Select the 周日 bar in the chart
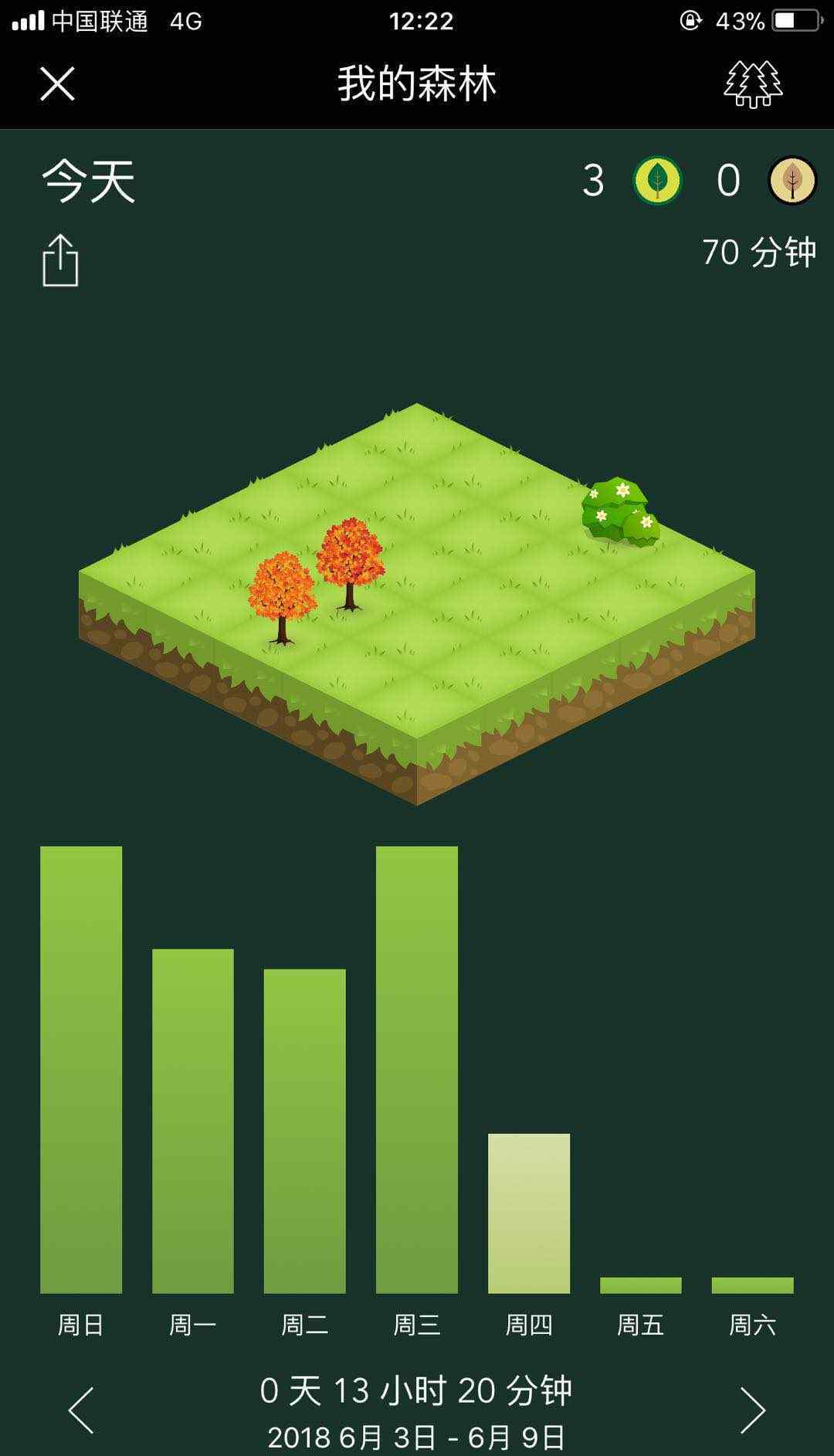 tap(81, 1070)
